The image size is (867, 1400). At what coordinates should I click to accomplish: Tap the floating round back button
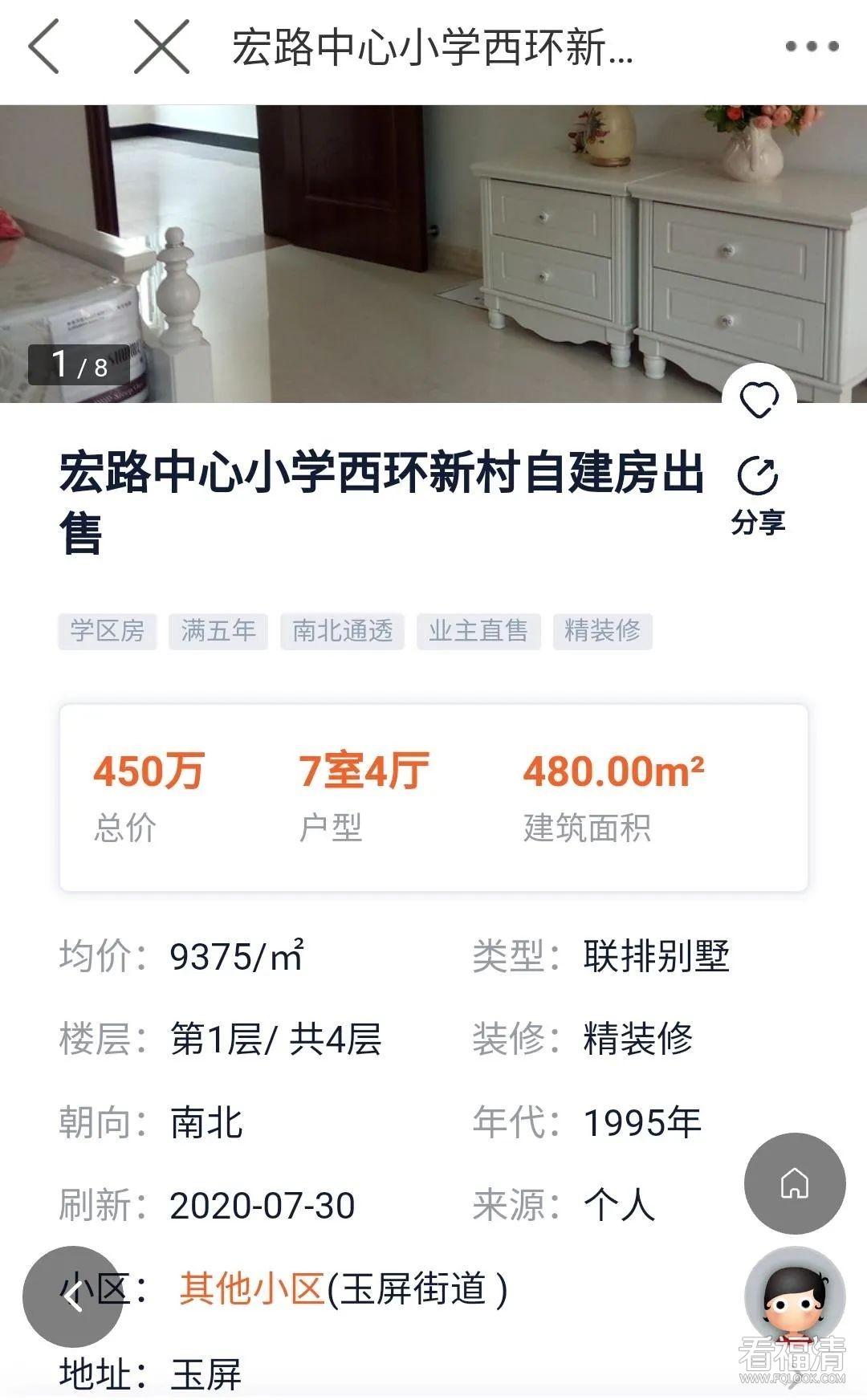[x=73, y=1296]
